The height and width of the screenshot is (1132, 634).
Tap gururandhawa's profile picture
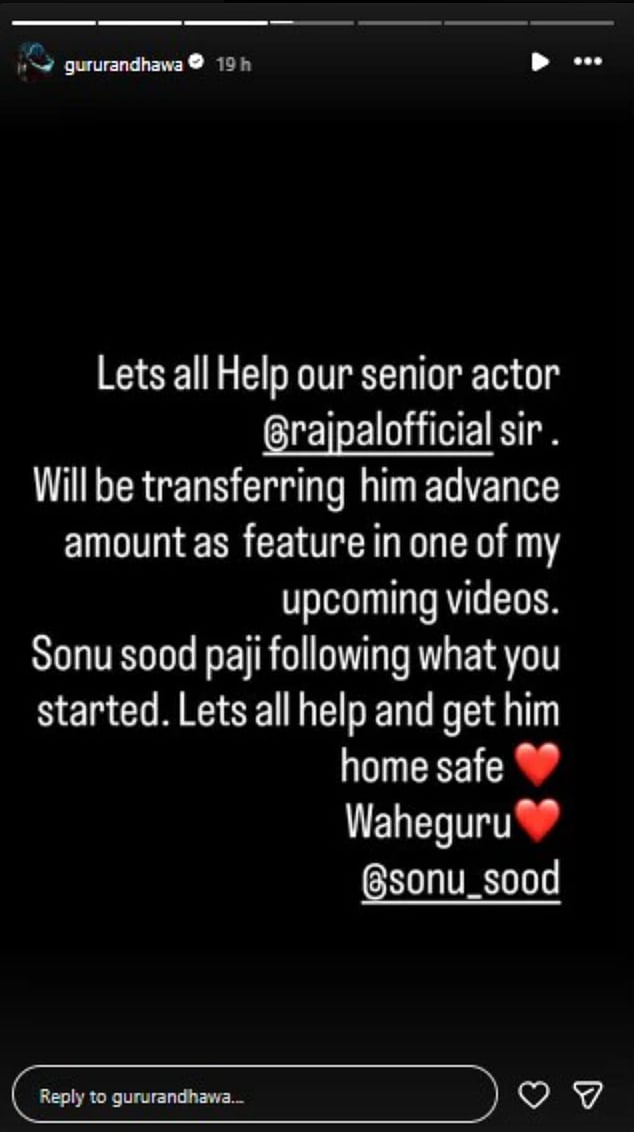(x=37, y=62)
